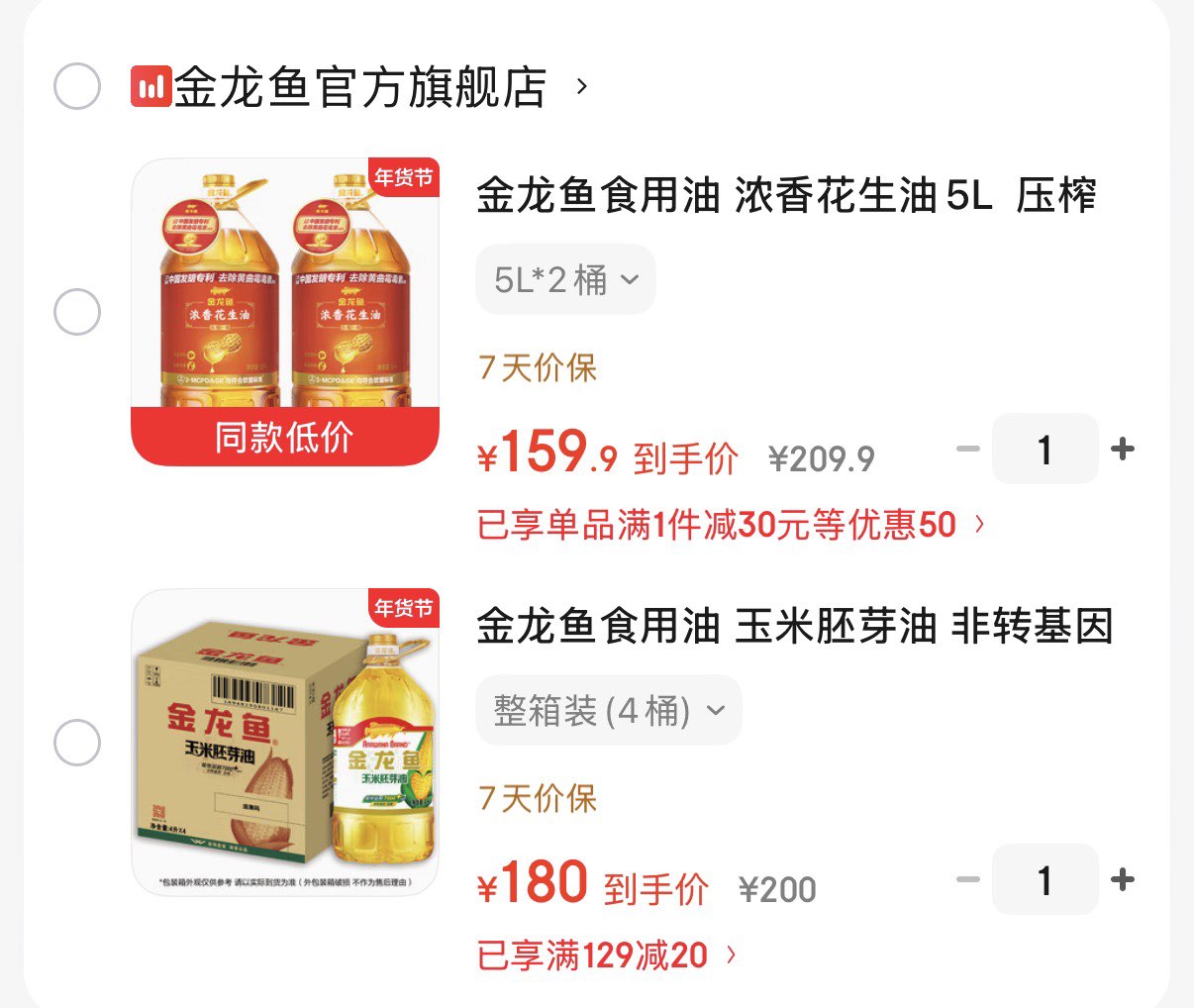Open the 5L*2桶 spec dropdown
Viewport: 1194px width, 1008px height.
click(565, 280)
